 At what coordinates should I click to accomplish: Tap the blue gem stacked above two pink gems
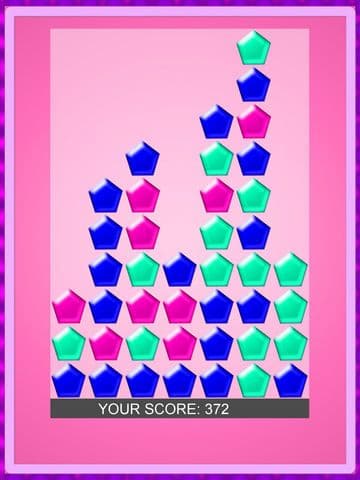pos(143,158)
